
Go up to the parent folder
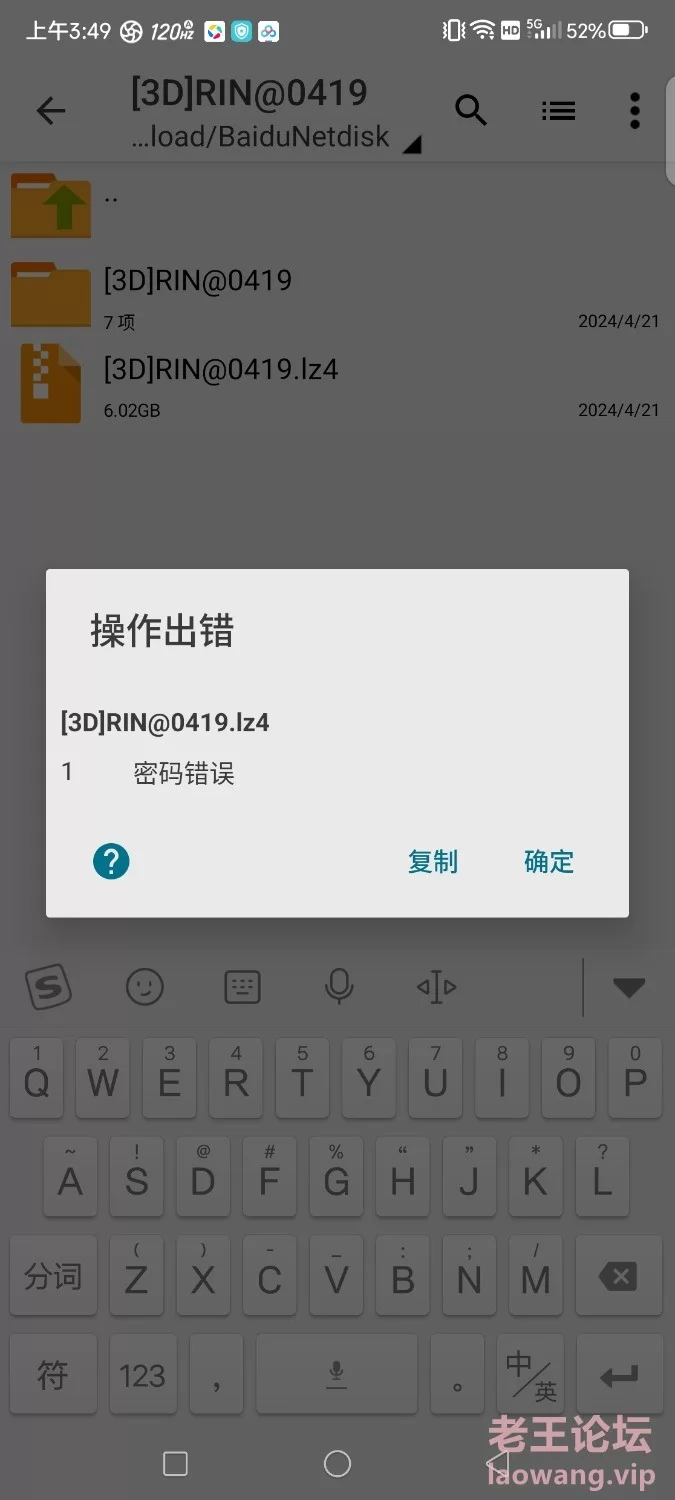tap(337, 205)
